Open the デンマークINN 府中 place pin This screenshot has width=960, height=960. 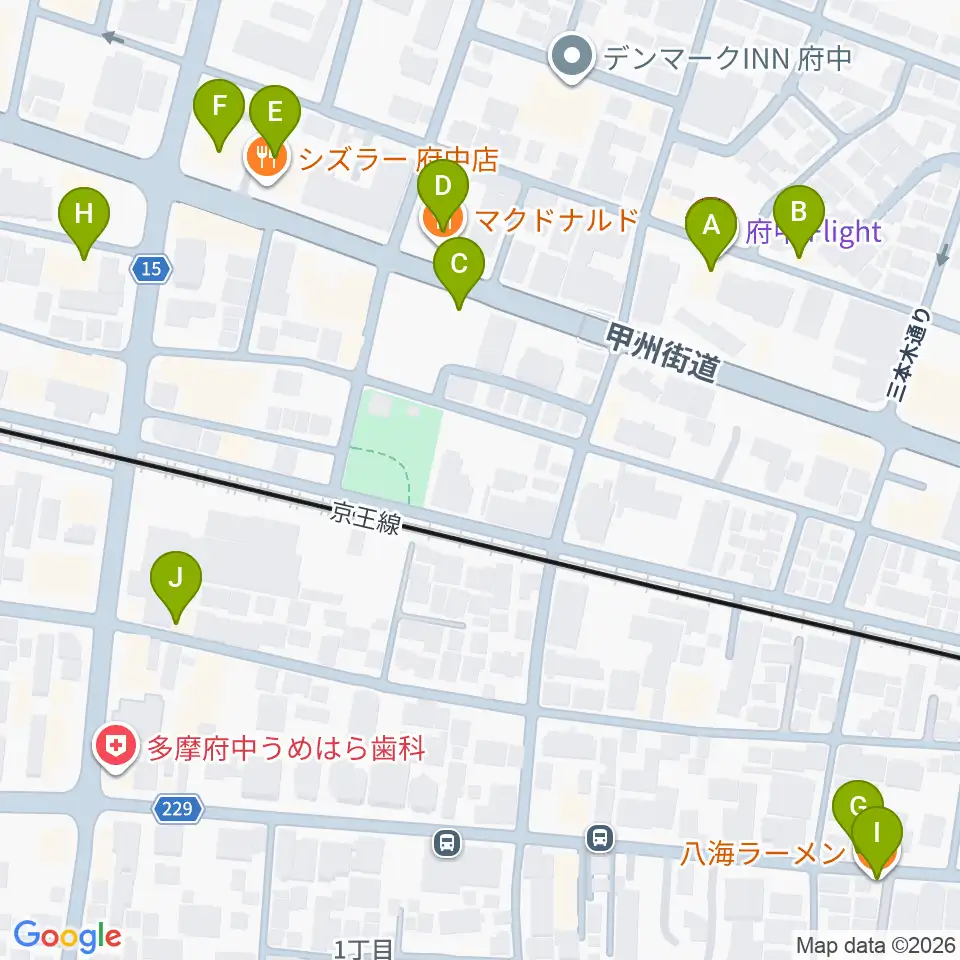(x=572, y=58)
